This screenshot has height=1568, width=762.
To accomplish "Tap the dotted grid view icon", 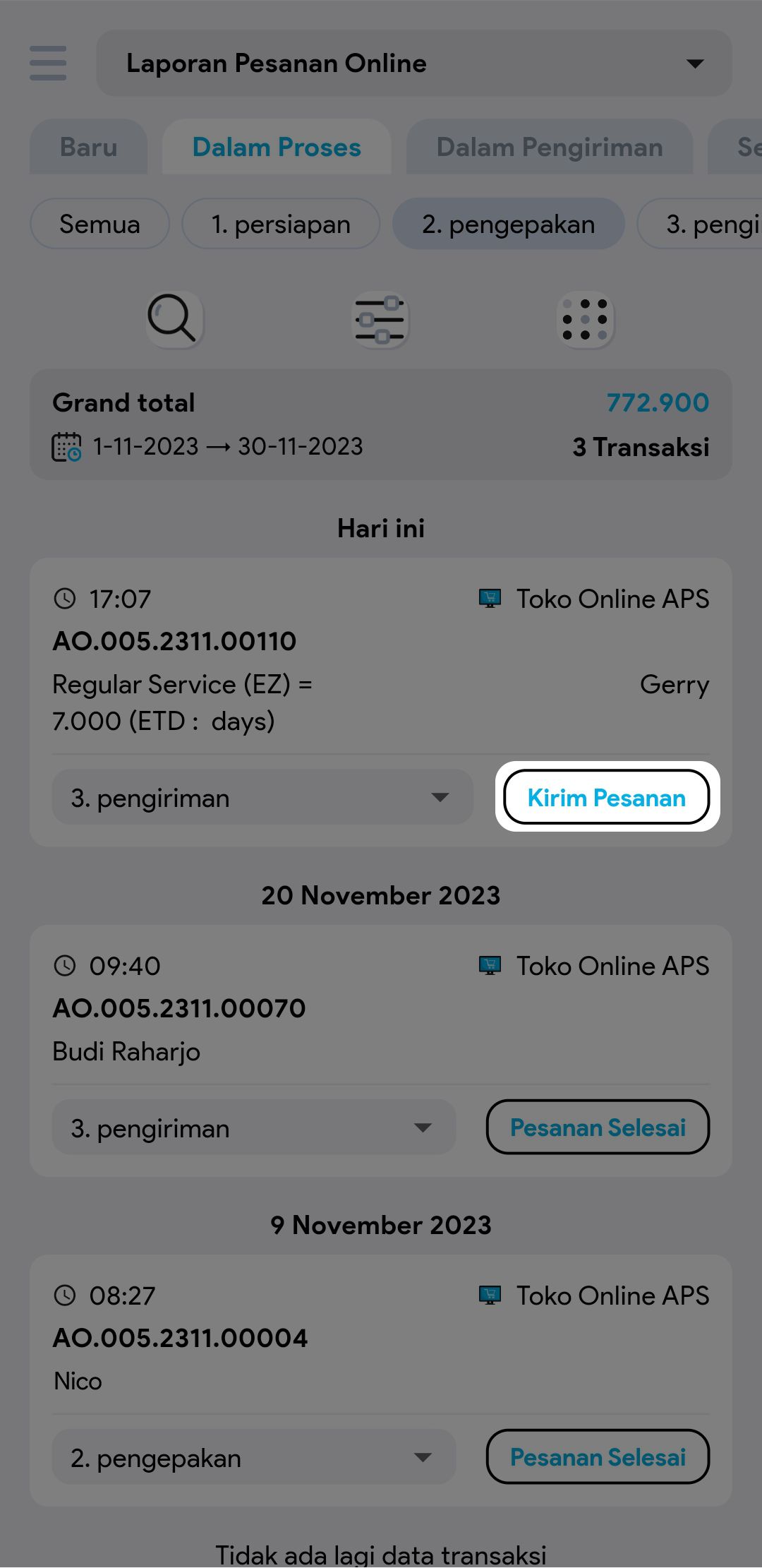I will 585,319.
